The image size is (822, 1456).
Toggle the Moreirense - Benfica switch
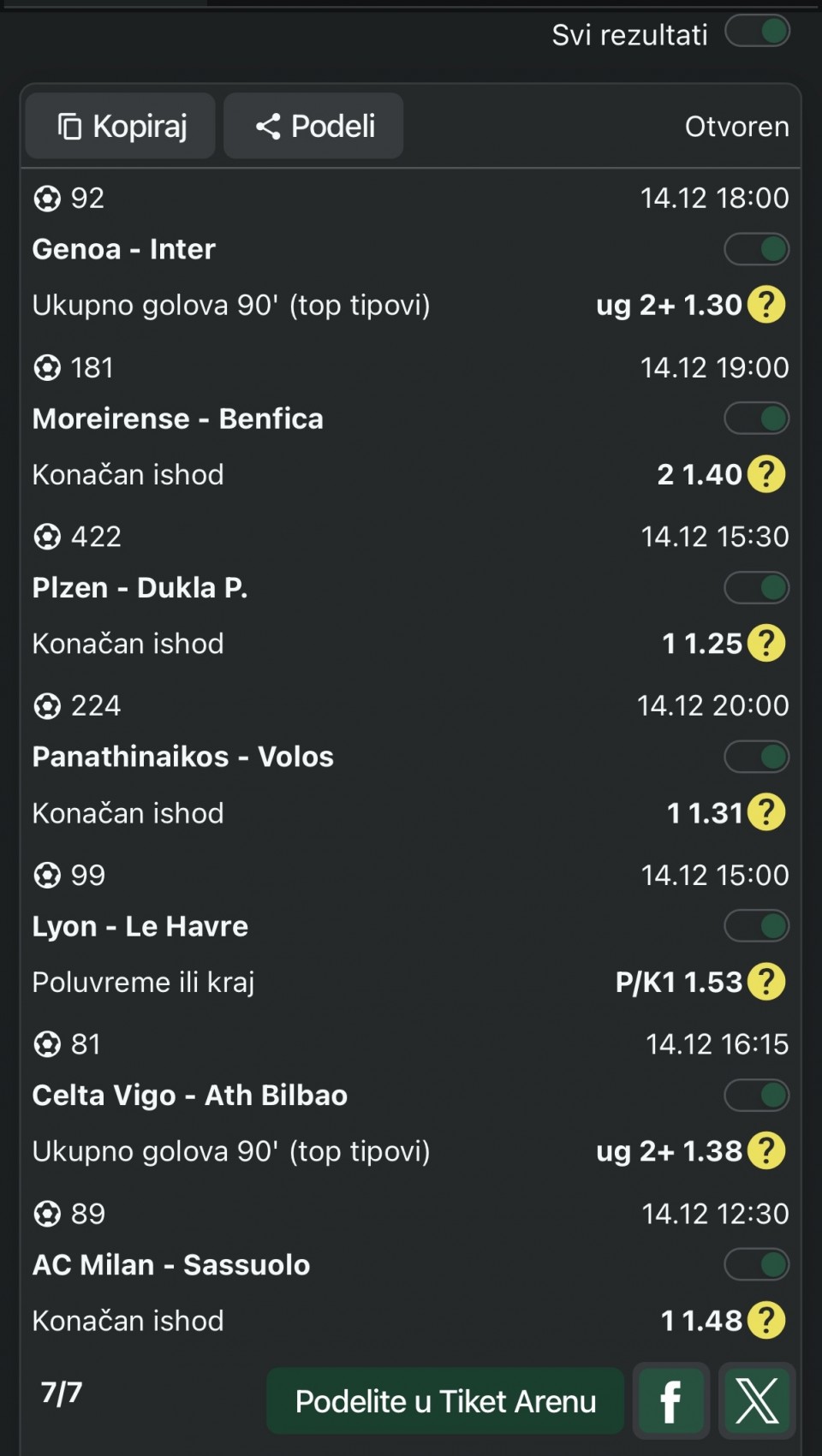pos(757,419)
